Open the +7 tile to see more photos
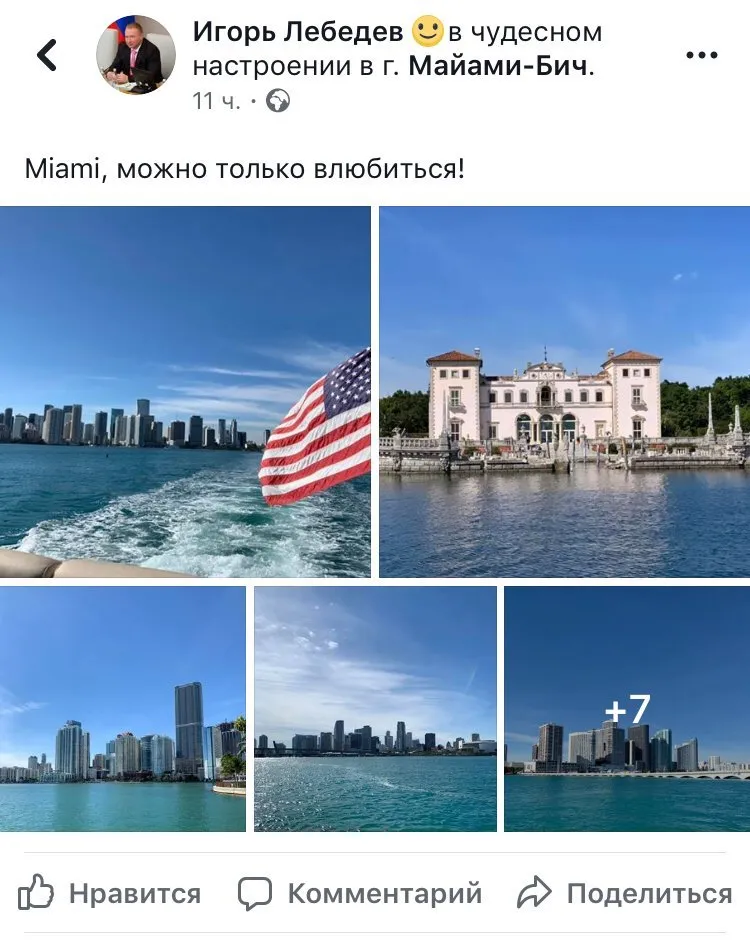This screenshot has width=750, height=946. tap(627, 709)
